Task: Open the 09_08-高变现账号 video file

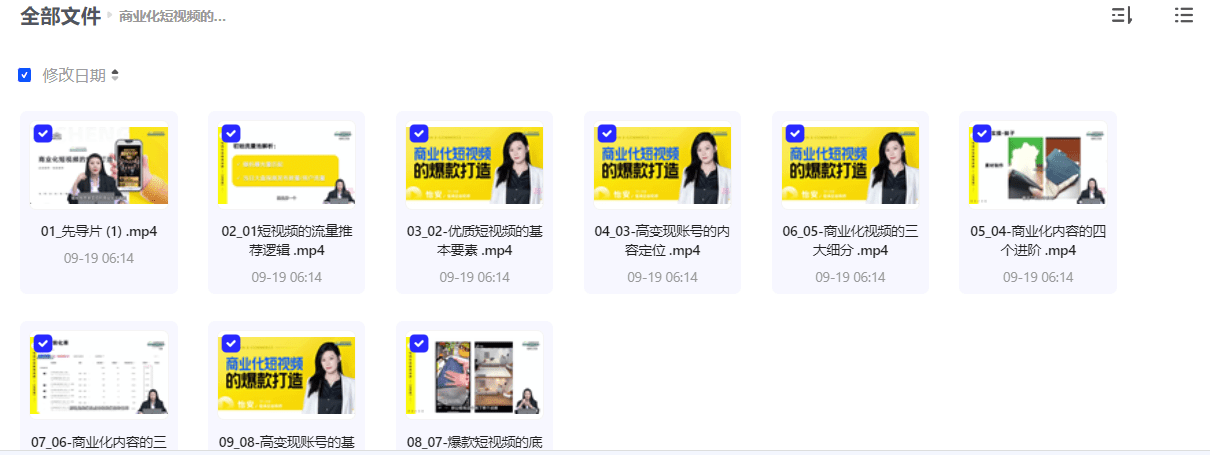Action: (x=286, y=375)
